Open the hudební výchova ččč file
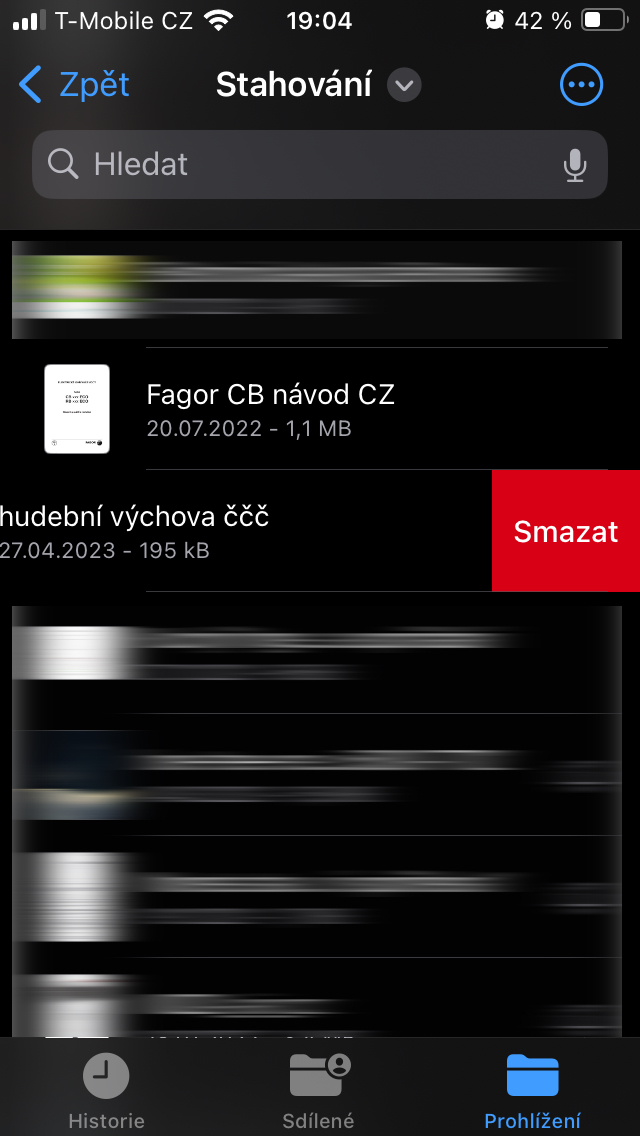Image resolution: width=640 pixels, height=1136 pixels. click(200, 531)
